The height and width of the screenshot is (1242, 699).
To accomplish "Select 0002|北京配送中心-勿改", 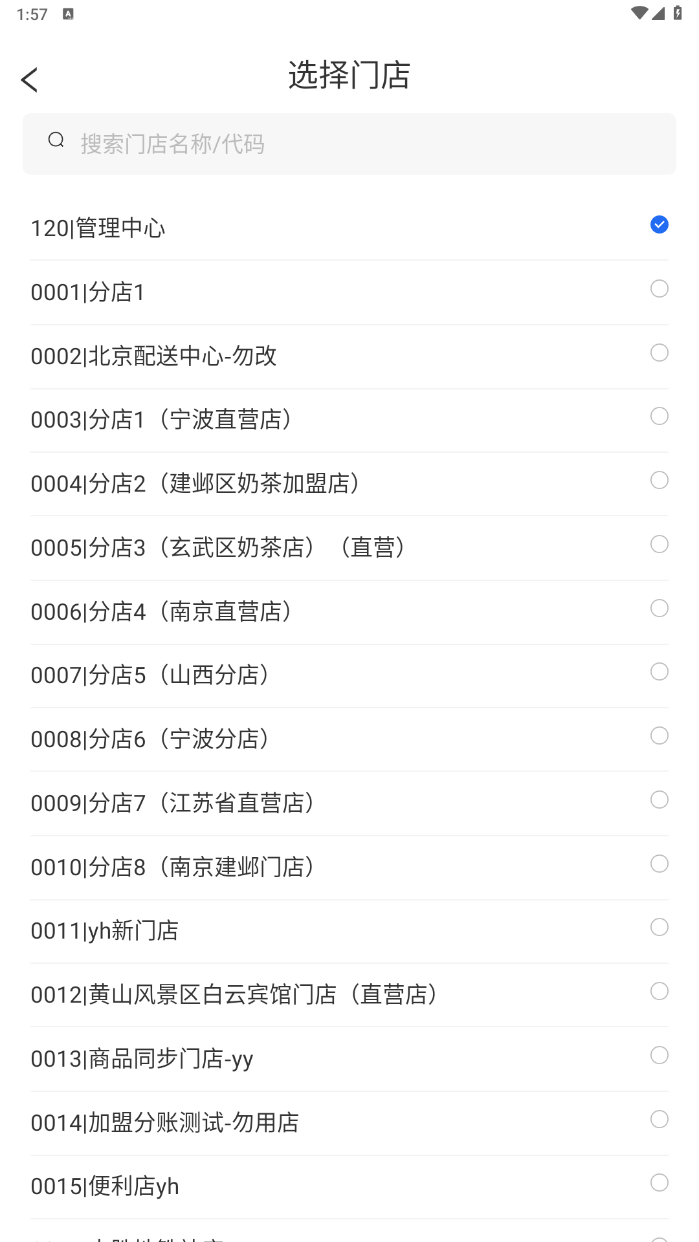I will [349, 356].
